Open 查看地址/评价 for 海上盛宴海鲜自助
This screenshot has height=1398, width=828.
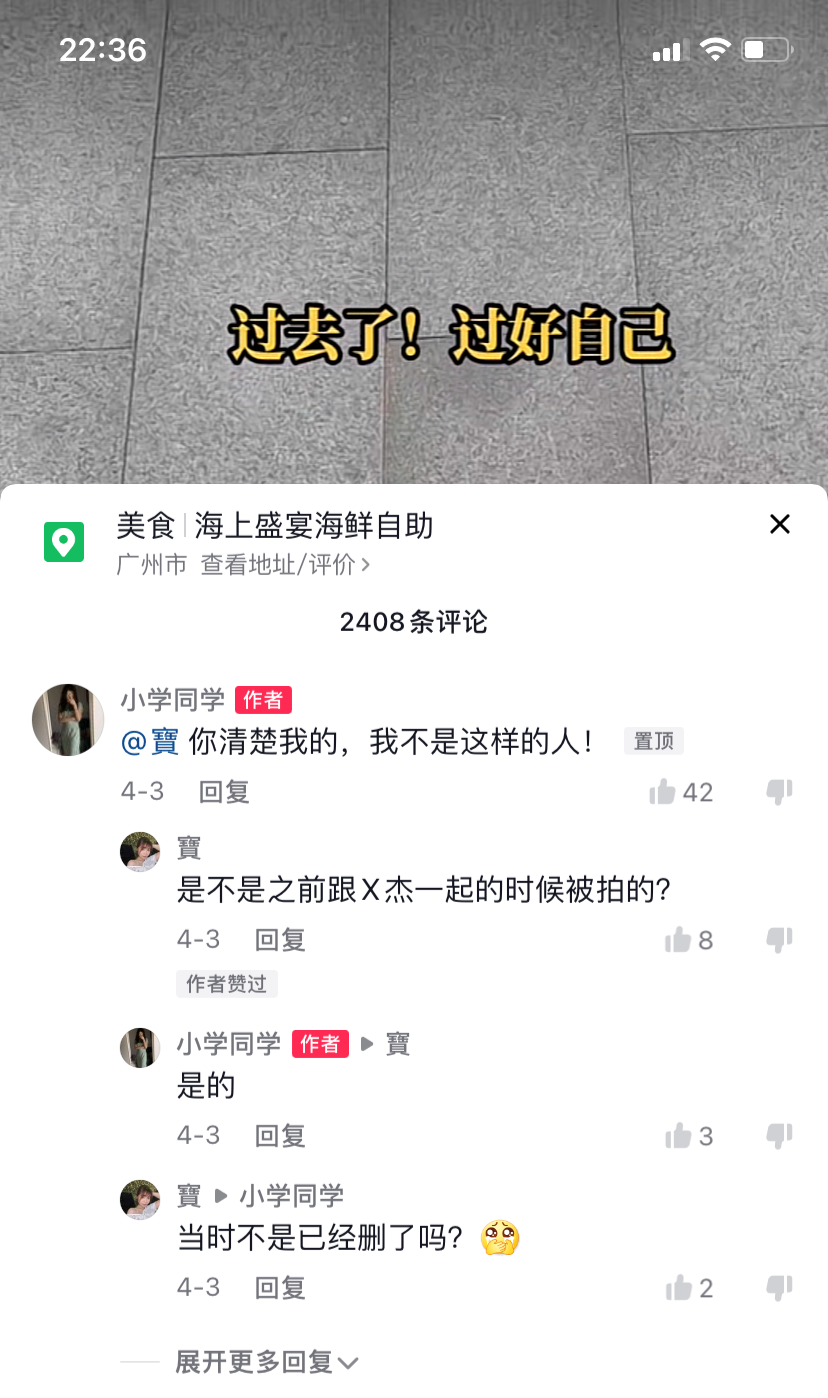click(284, 565)
